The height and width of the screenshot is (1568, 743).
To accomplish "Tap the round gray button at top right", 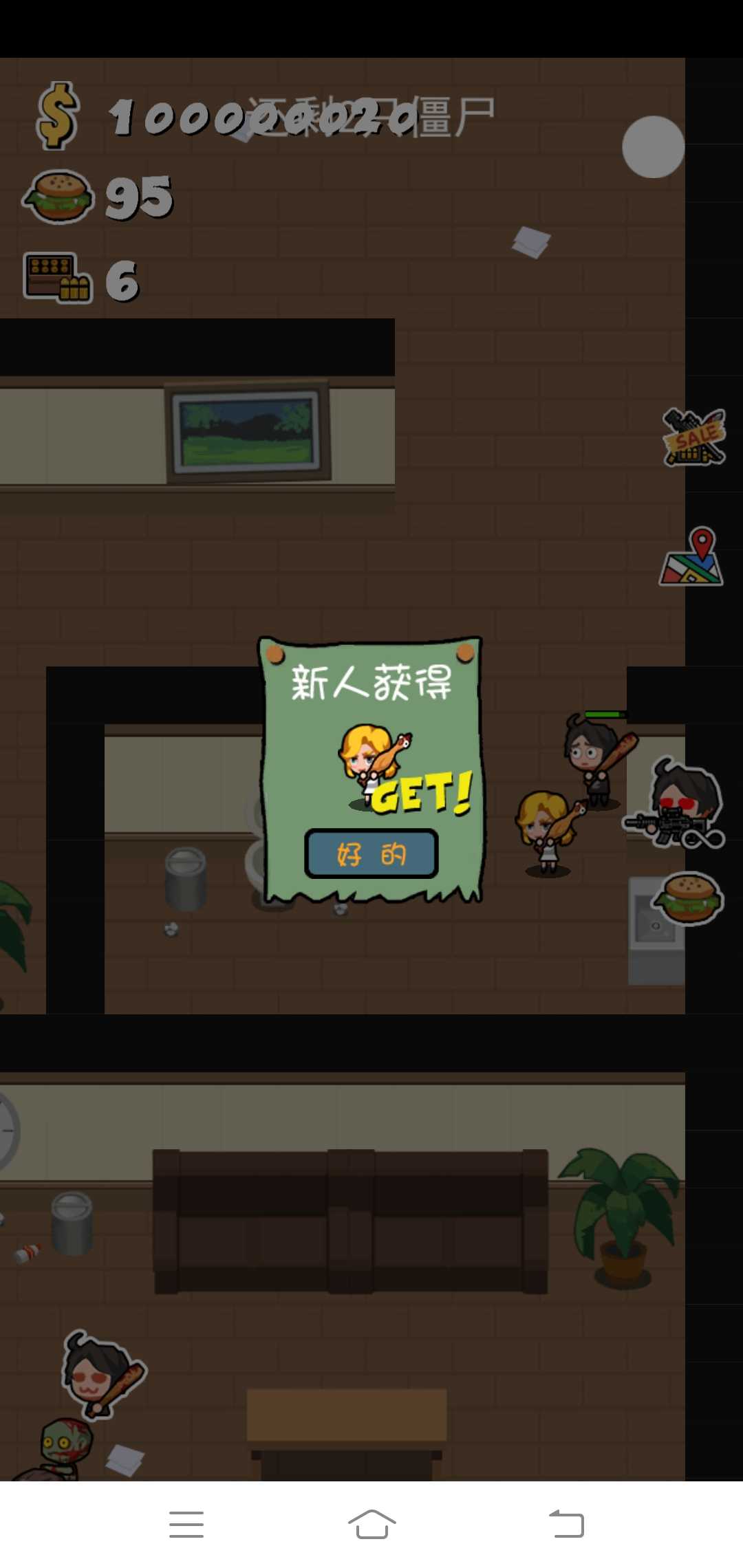I will click(652, 147).
